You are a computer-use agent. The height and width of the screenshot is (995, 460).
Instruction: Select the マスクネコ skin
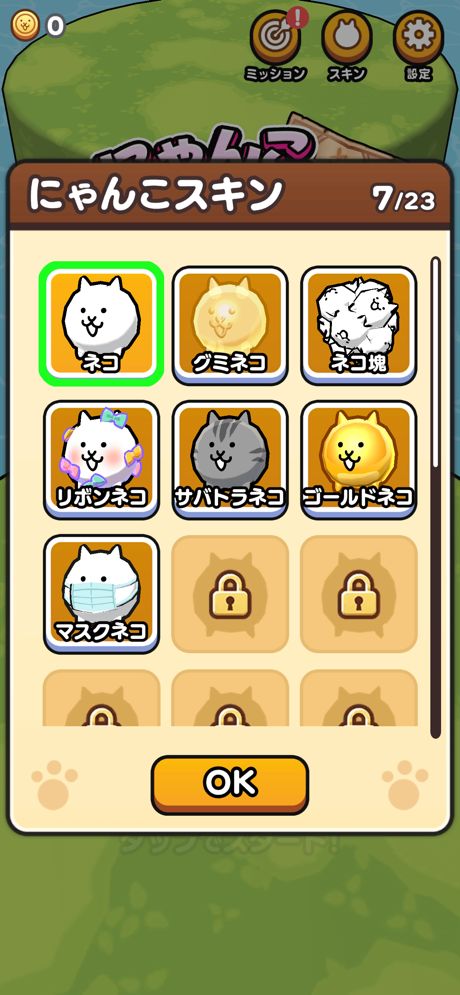tap(102, 594)
